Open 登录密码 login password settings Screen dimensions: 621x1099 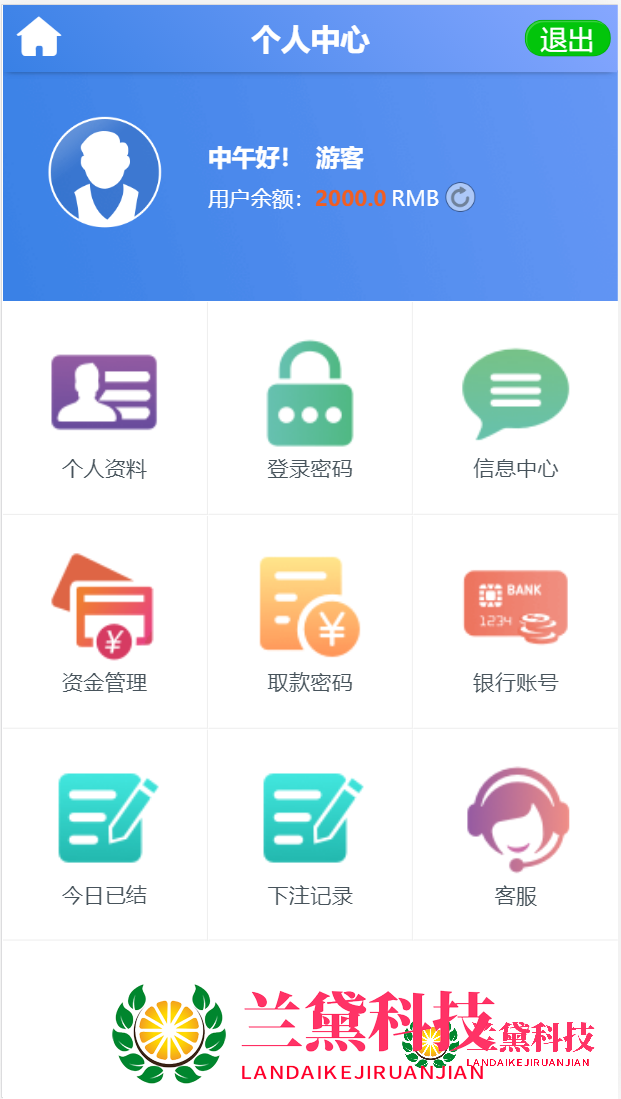310,410
